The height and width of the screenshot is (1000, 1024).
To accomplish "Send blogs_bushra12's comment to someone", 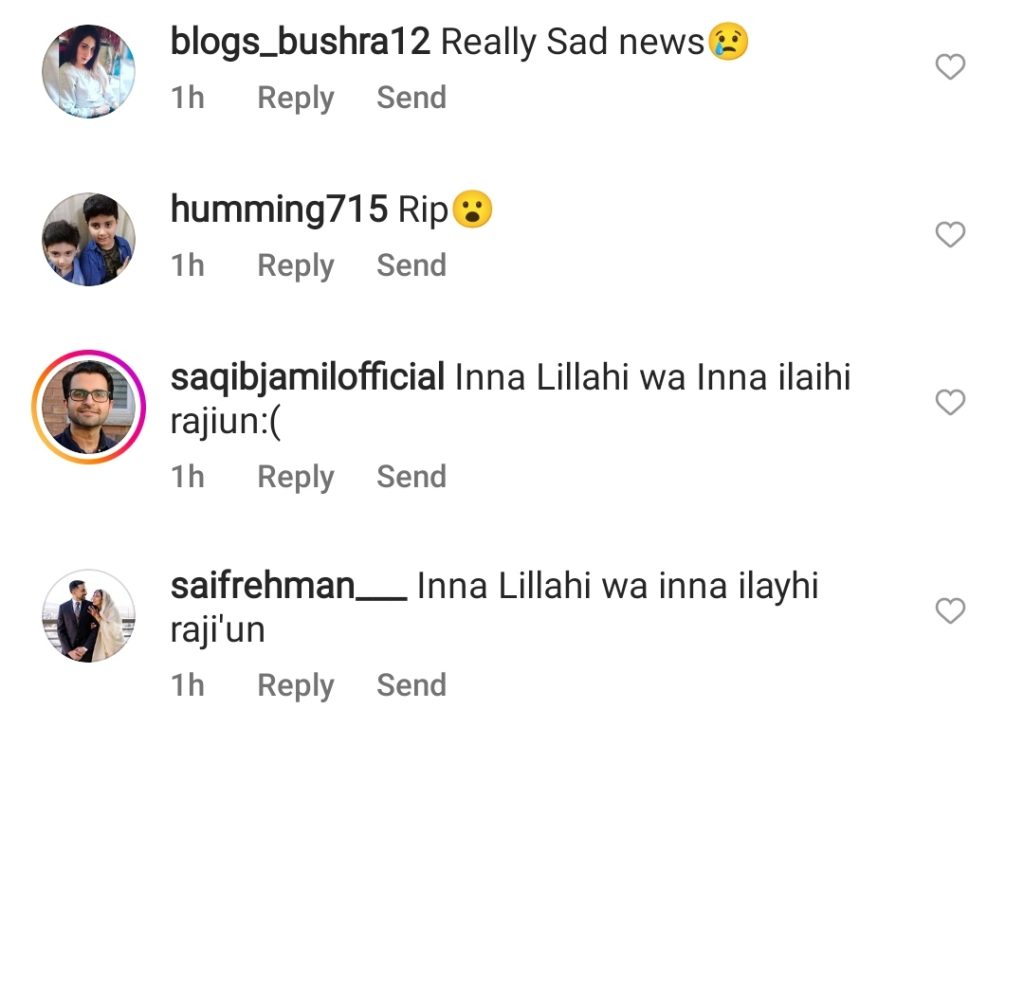I will (411, 98).
